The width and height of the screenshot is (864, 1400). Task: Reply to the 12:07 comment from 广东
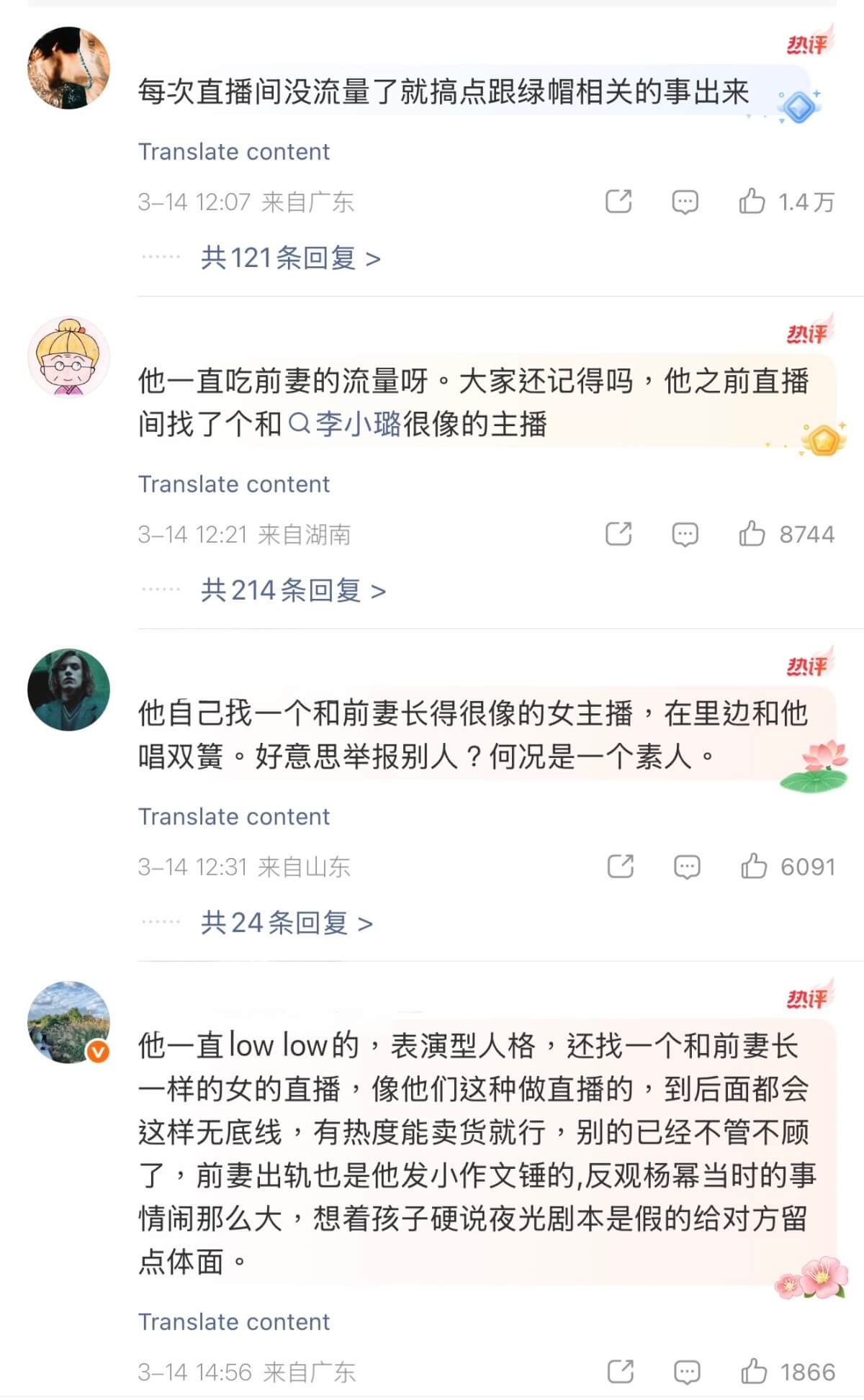tap(685, 202)
